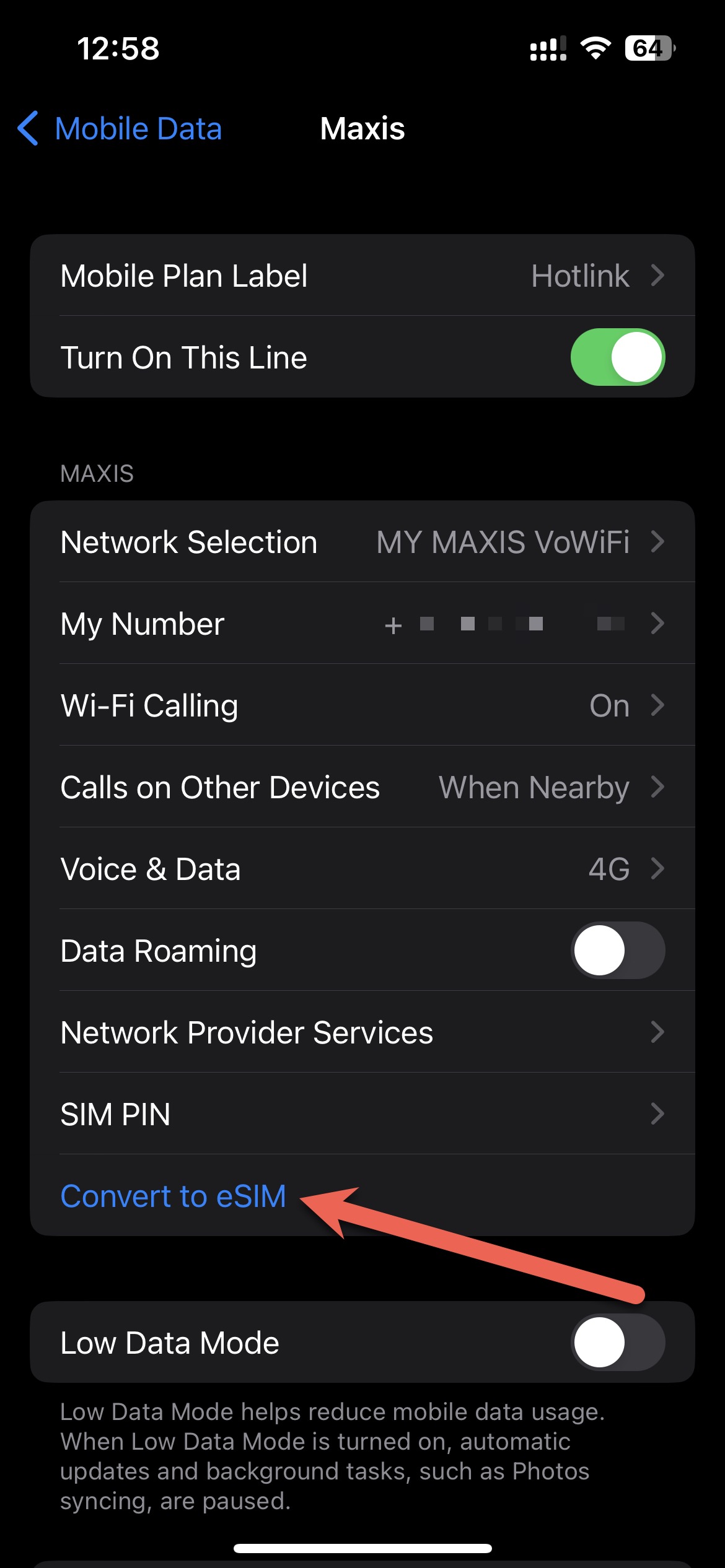Open Voice & Data options
725x1568 pixels.
point(362,869)
